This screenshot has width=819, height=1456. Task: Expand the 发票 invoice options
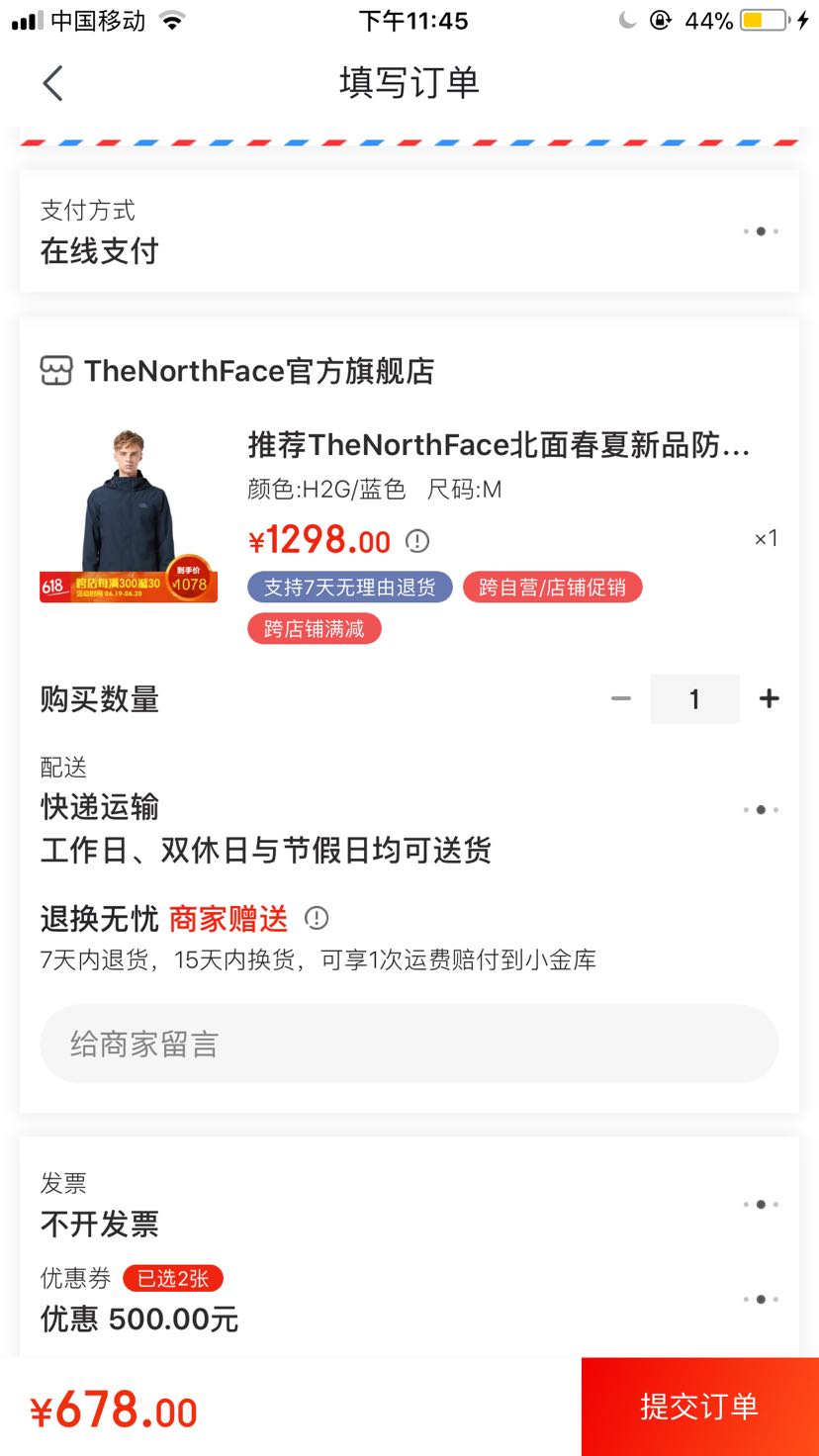point(760,1204)
